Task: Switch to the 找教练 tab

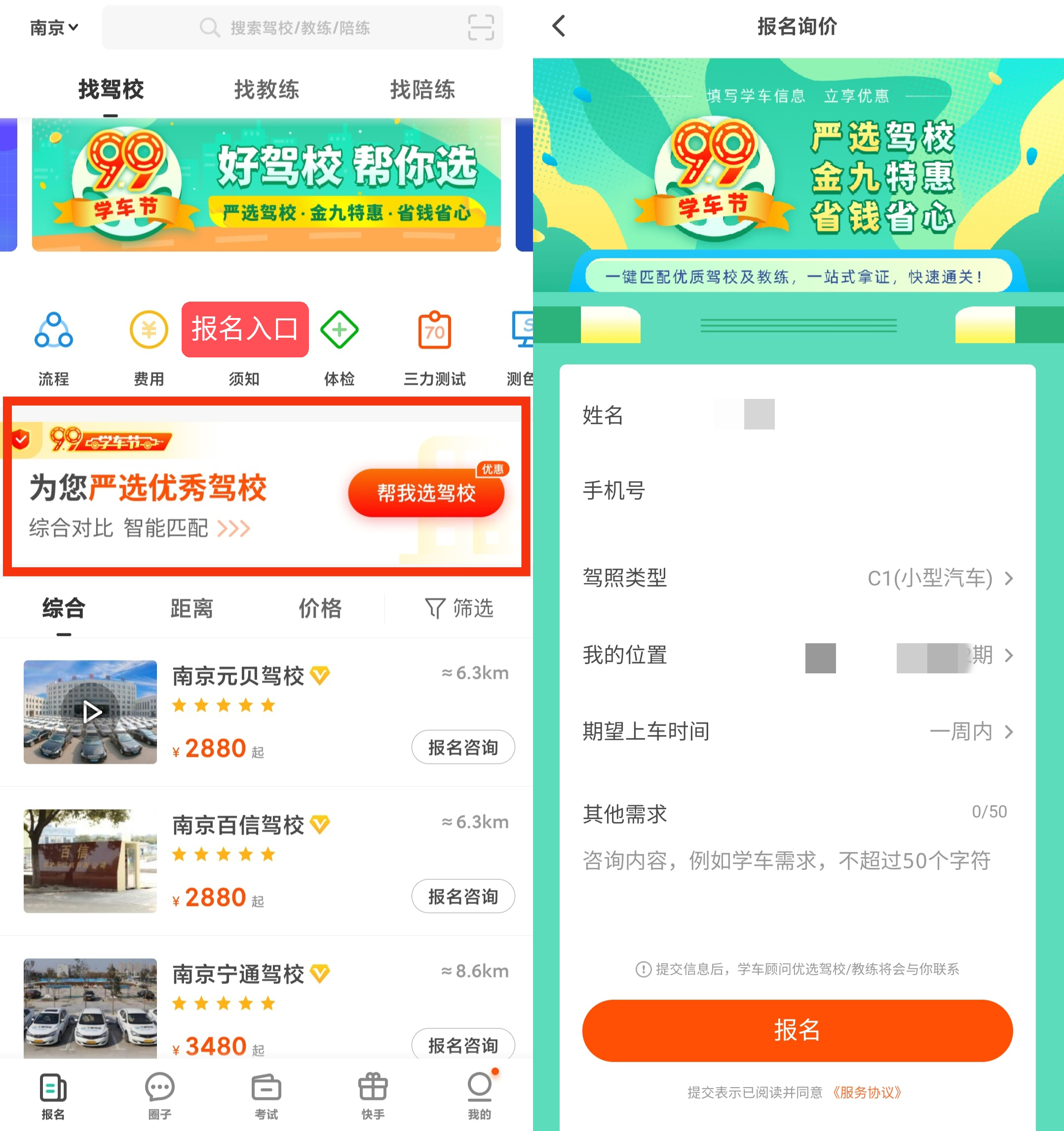Action: tap(266, 90)
